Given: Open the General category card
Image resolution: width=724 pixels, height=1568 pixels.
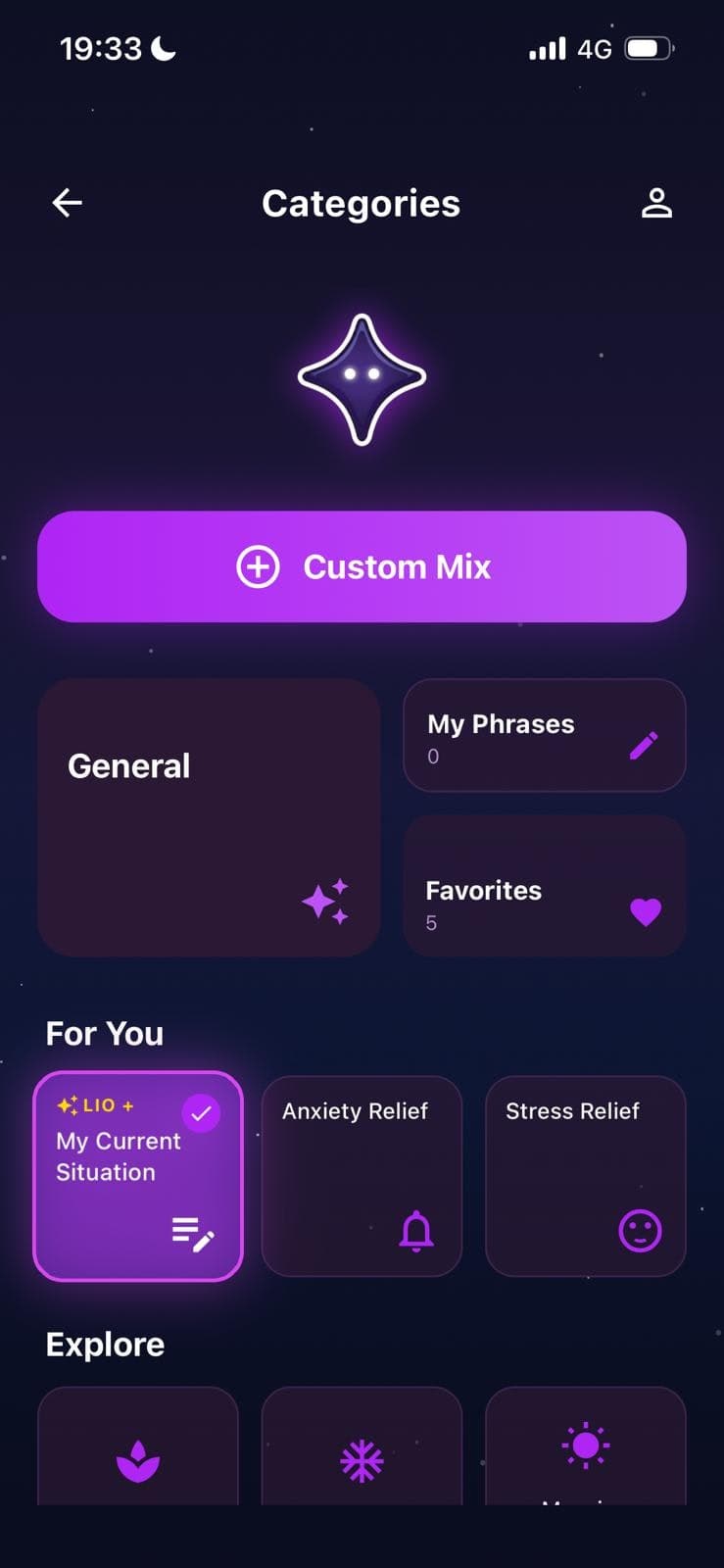Looking at the screenshot, I should 209,816.
